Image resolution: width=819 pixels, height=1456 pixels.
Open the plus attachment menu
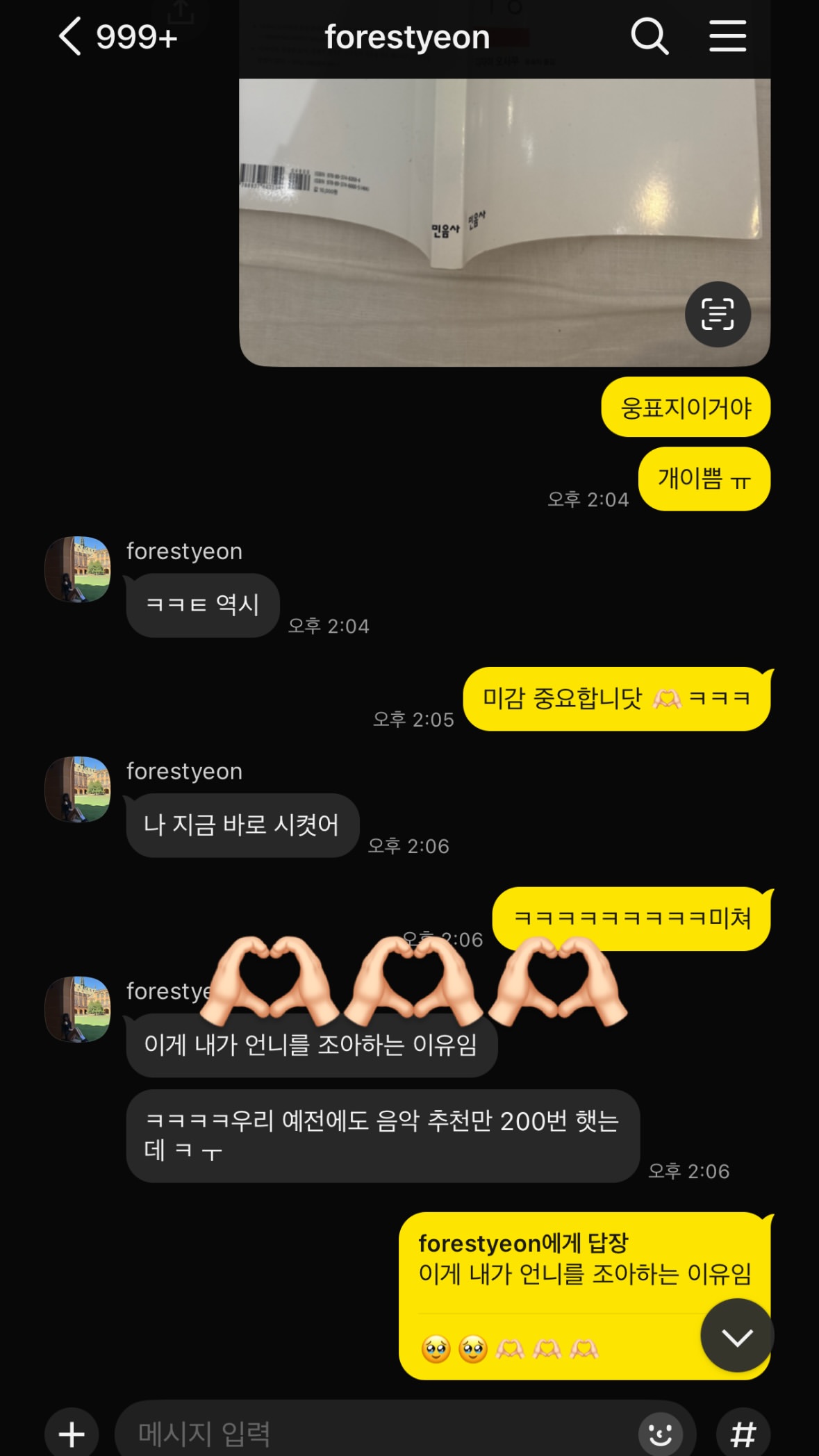(x=72, y=1433)
